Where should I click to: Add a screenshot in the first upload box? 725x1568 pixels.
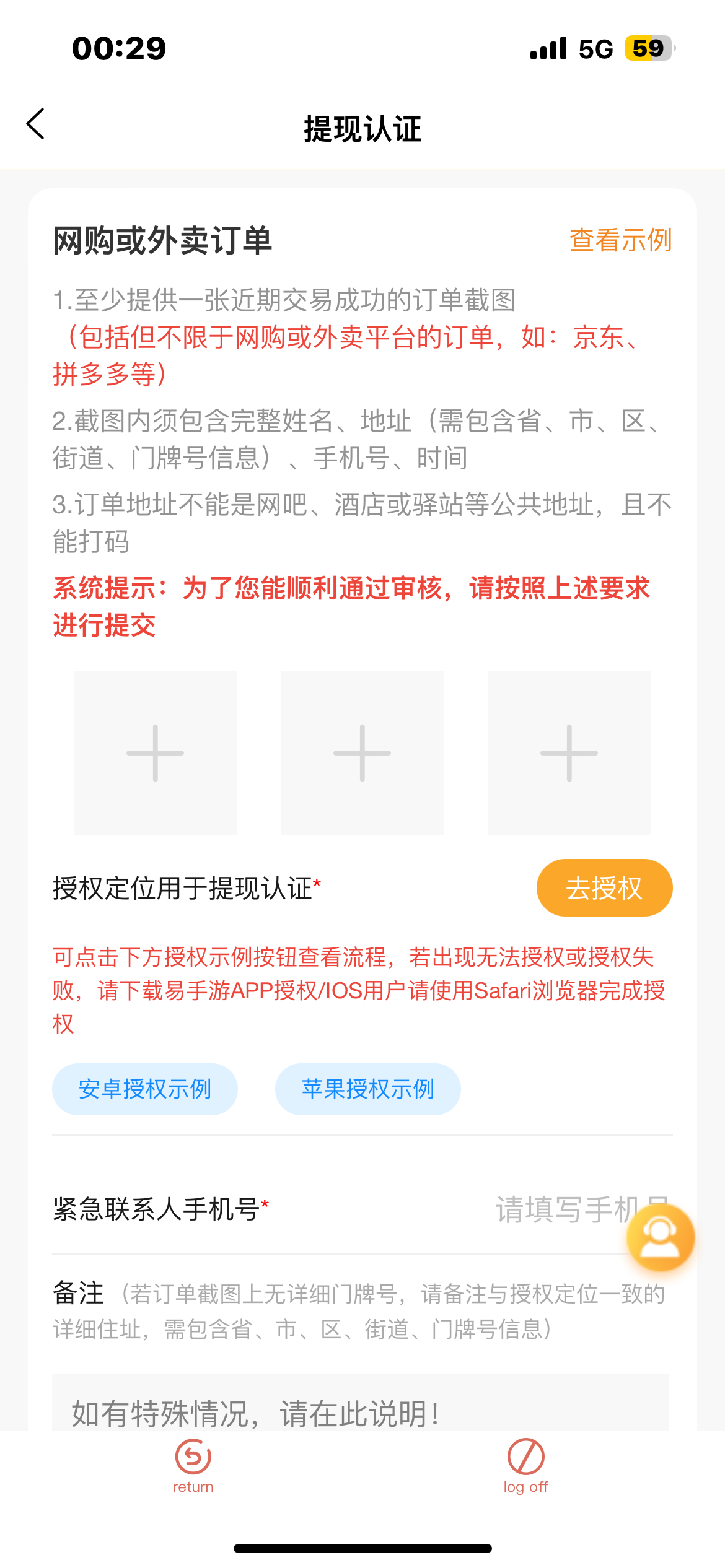click(155, 752)
